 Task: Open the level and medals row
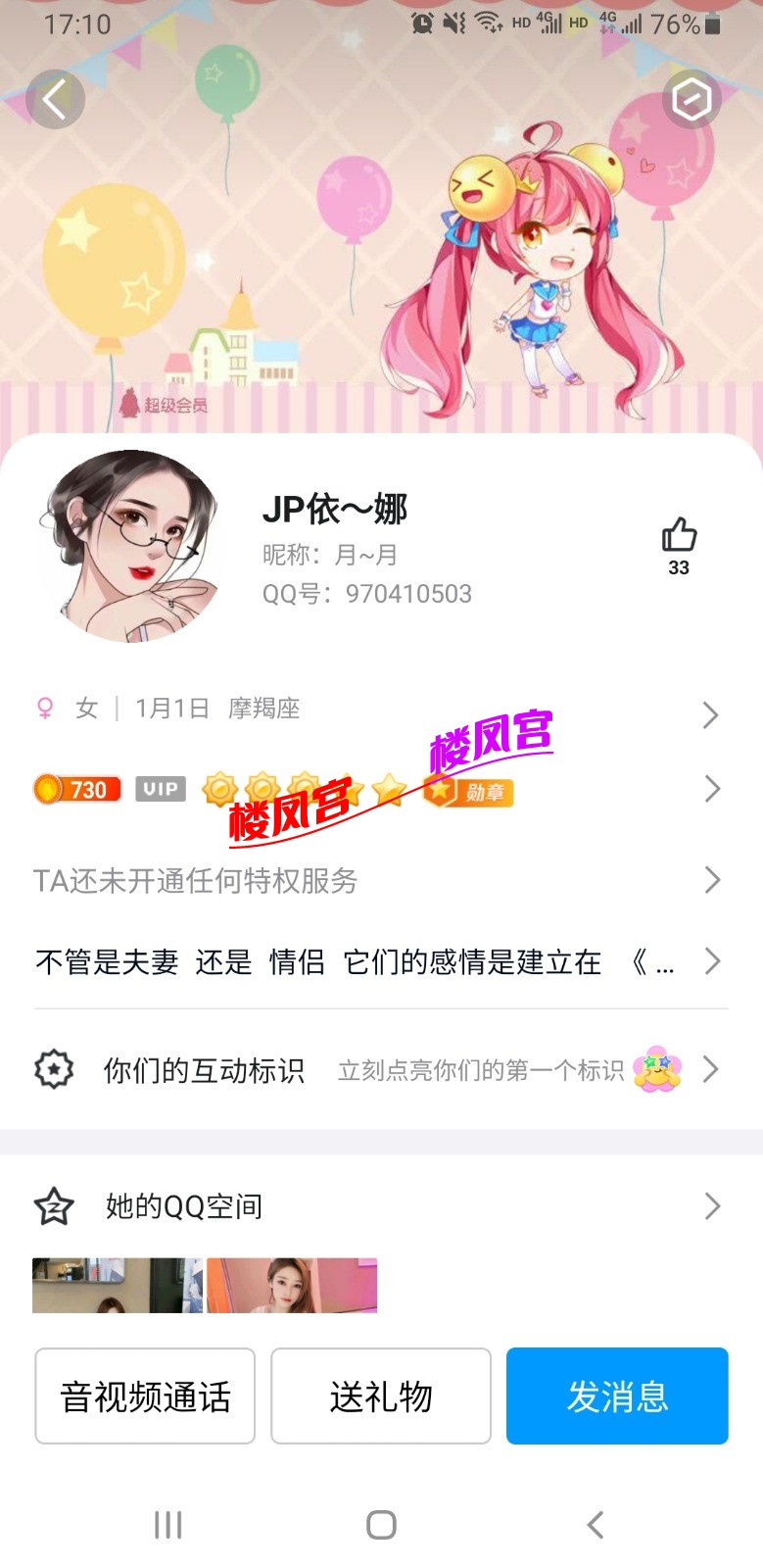pyautogui.click(x=380, y=789)
